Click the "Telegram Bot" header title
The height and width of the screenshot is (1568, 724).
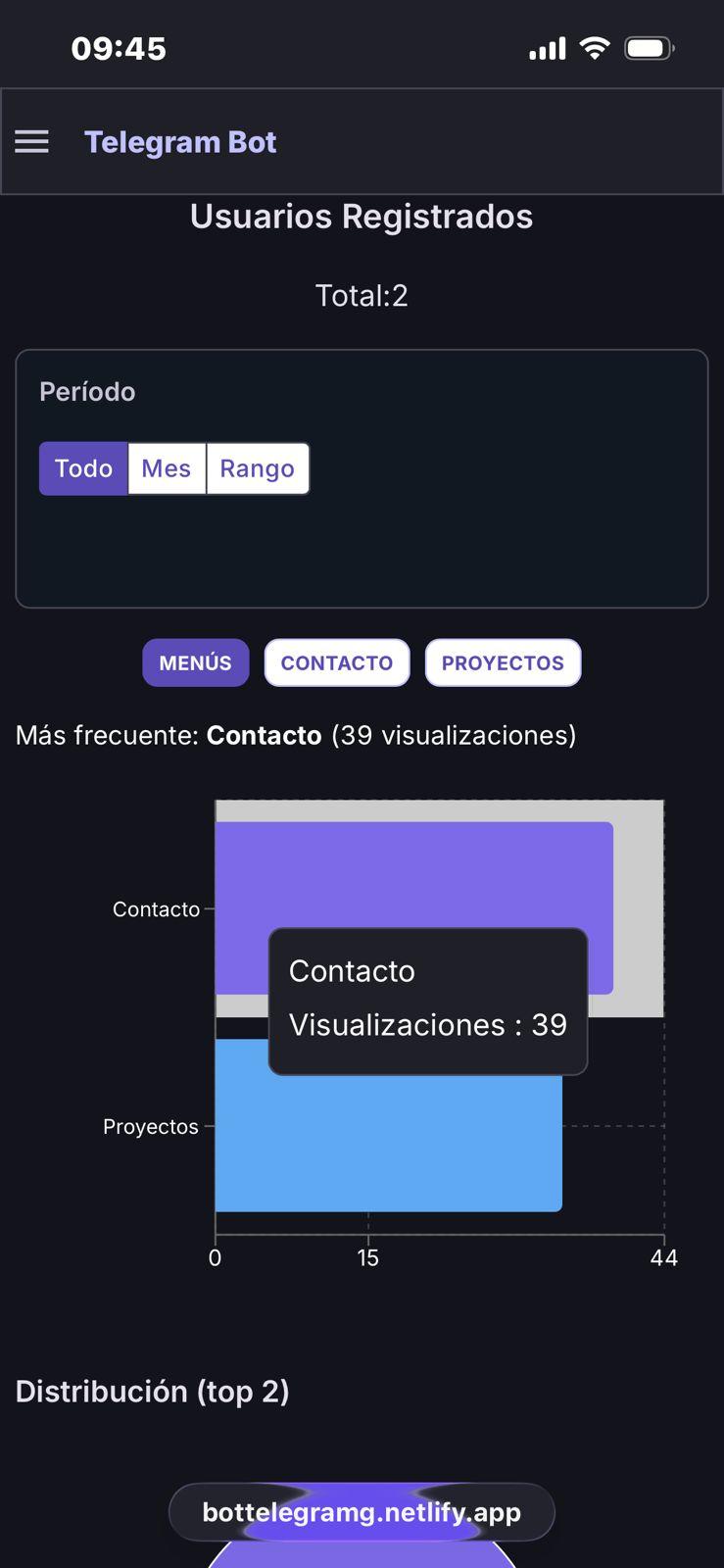tap(180, 141)
